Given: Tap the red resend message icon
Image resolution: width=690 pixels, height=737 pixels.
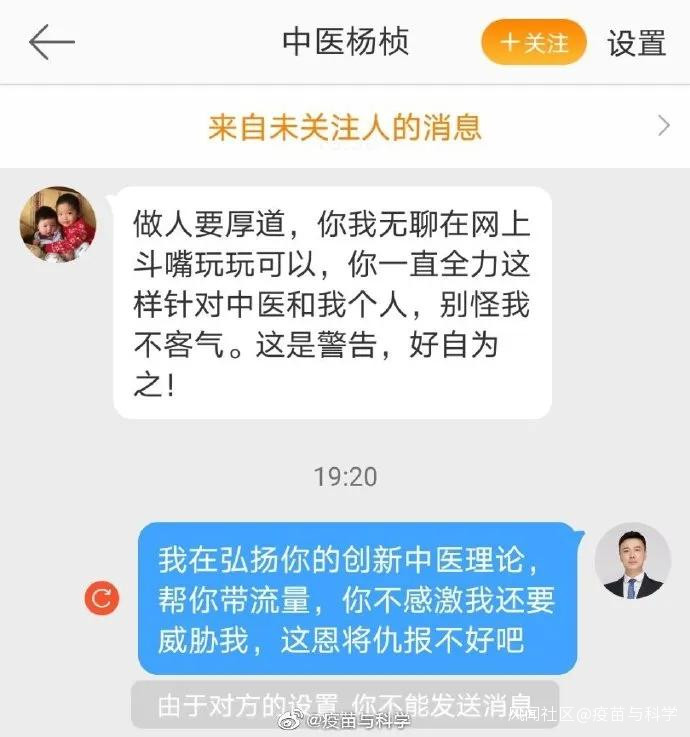Looking at the screenshot, I should 104,599.
